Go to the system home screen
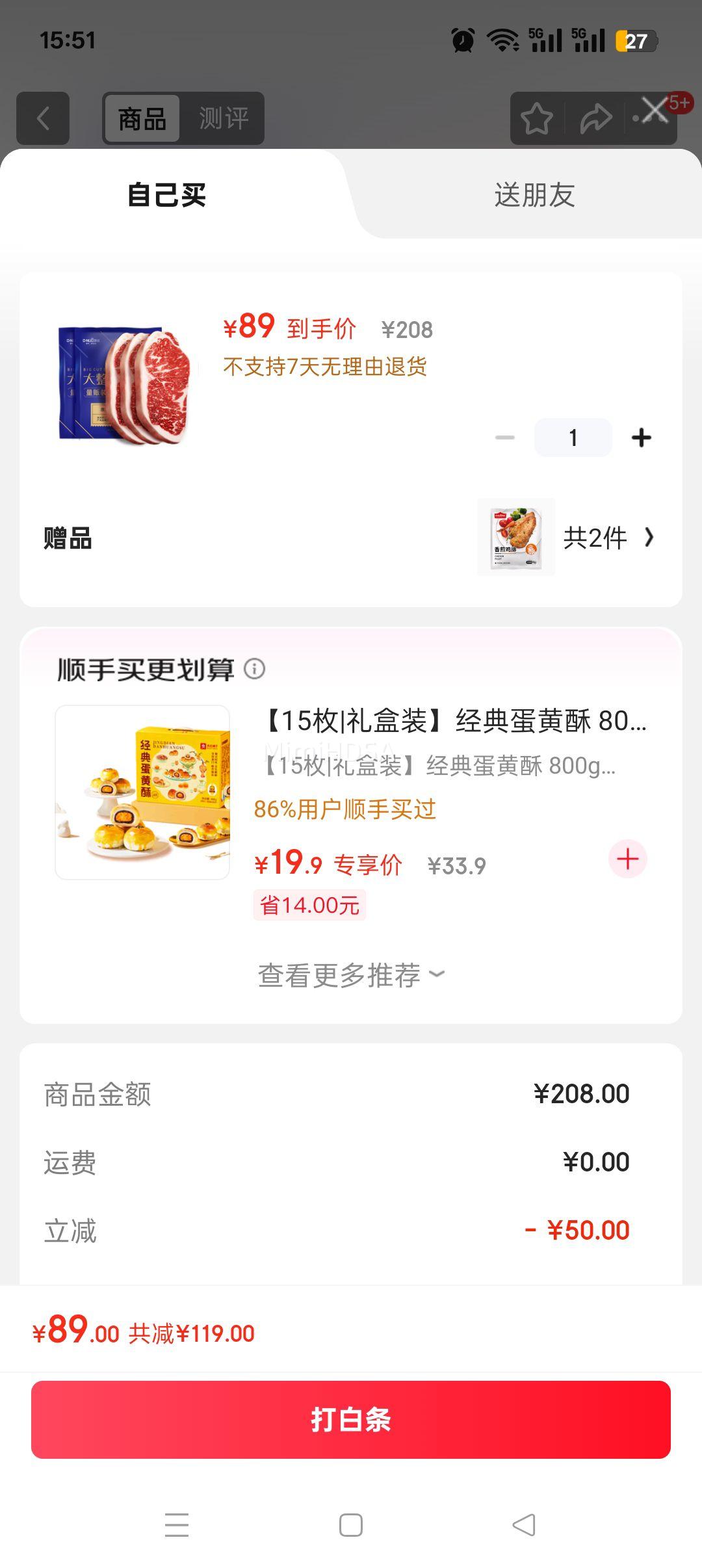 351,1525
